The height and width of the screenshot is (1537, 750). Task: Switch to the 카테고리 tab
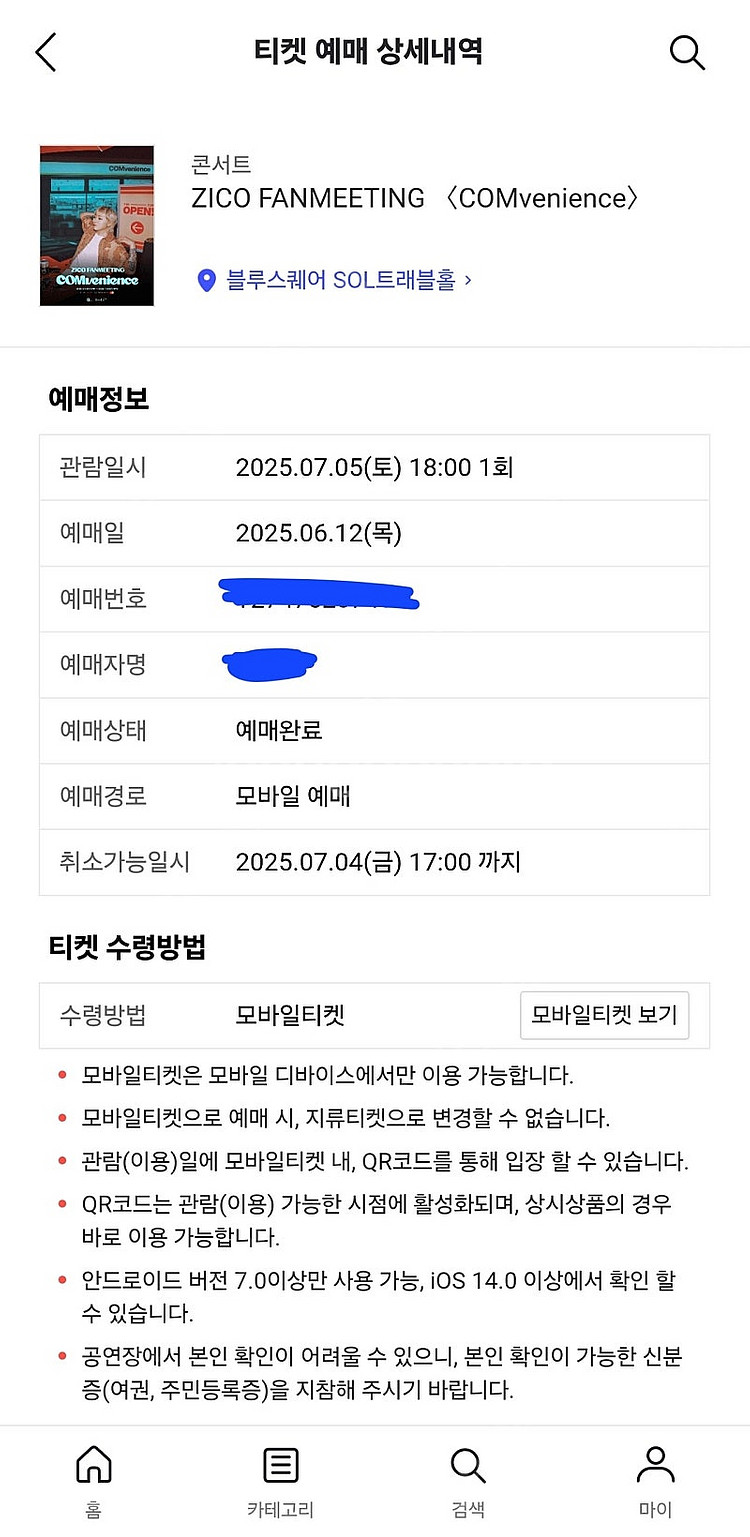(x=281, y=1482)
